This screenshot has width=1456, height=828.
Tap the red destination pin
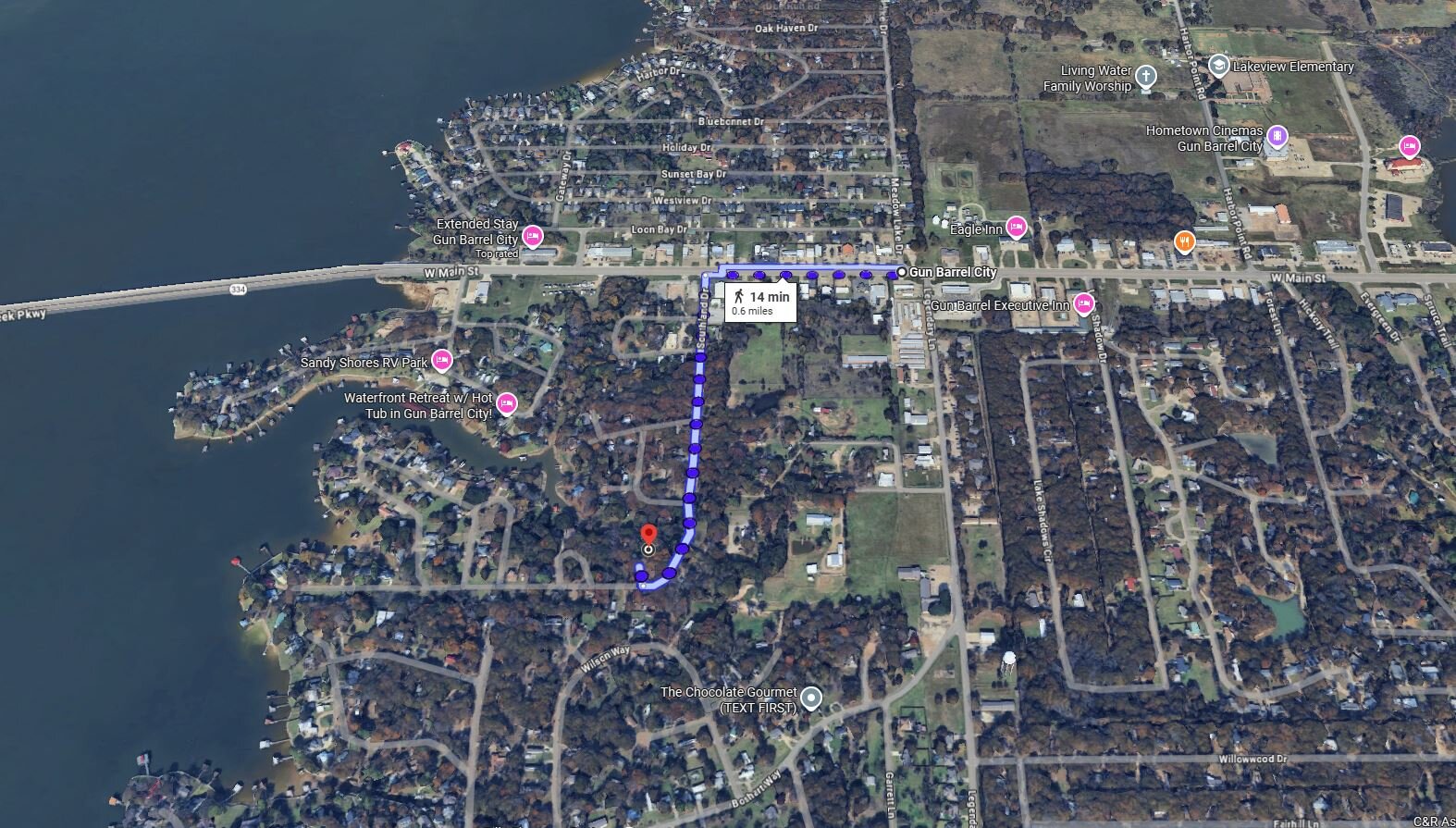[648, 537]
